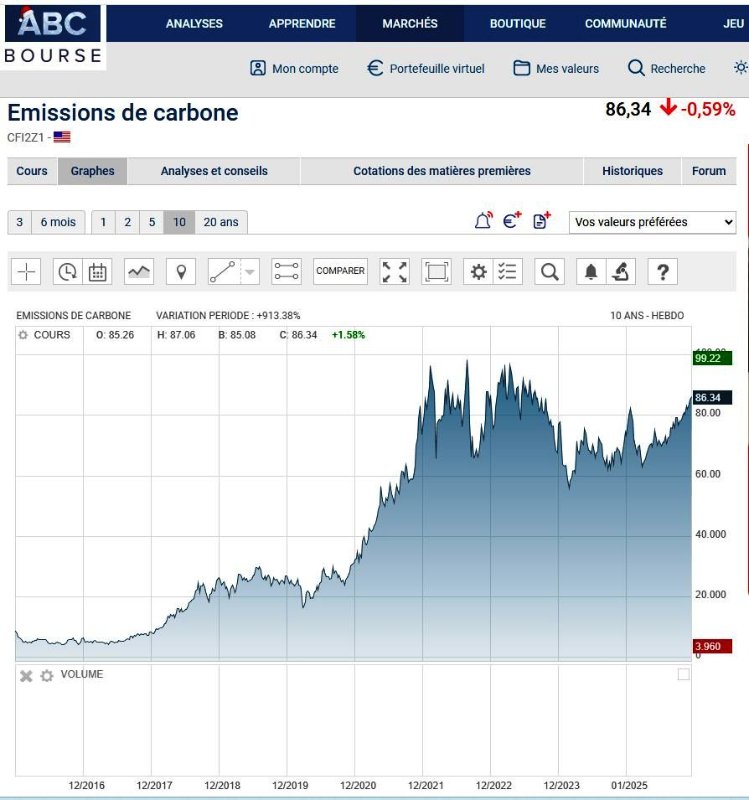
Task: Open chart settings gear in toolbar
Action: [479, 271]
